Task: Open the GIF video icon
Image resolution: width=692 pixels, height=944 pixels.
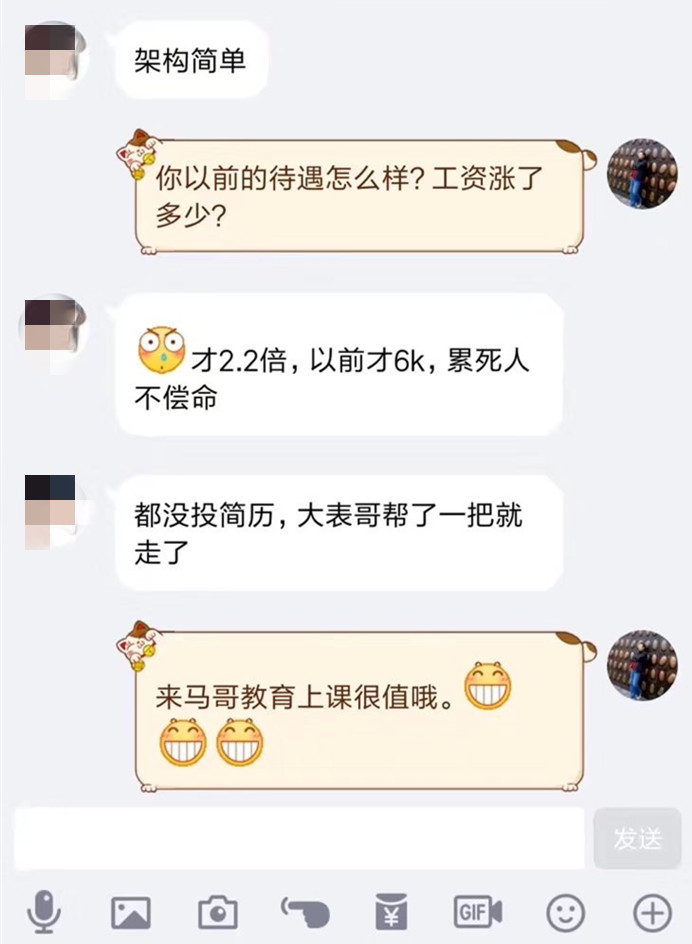Action: [477, 911]
